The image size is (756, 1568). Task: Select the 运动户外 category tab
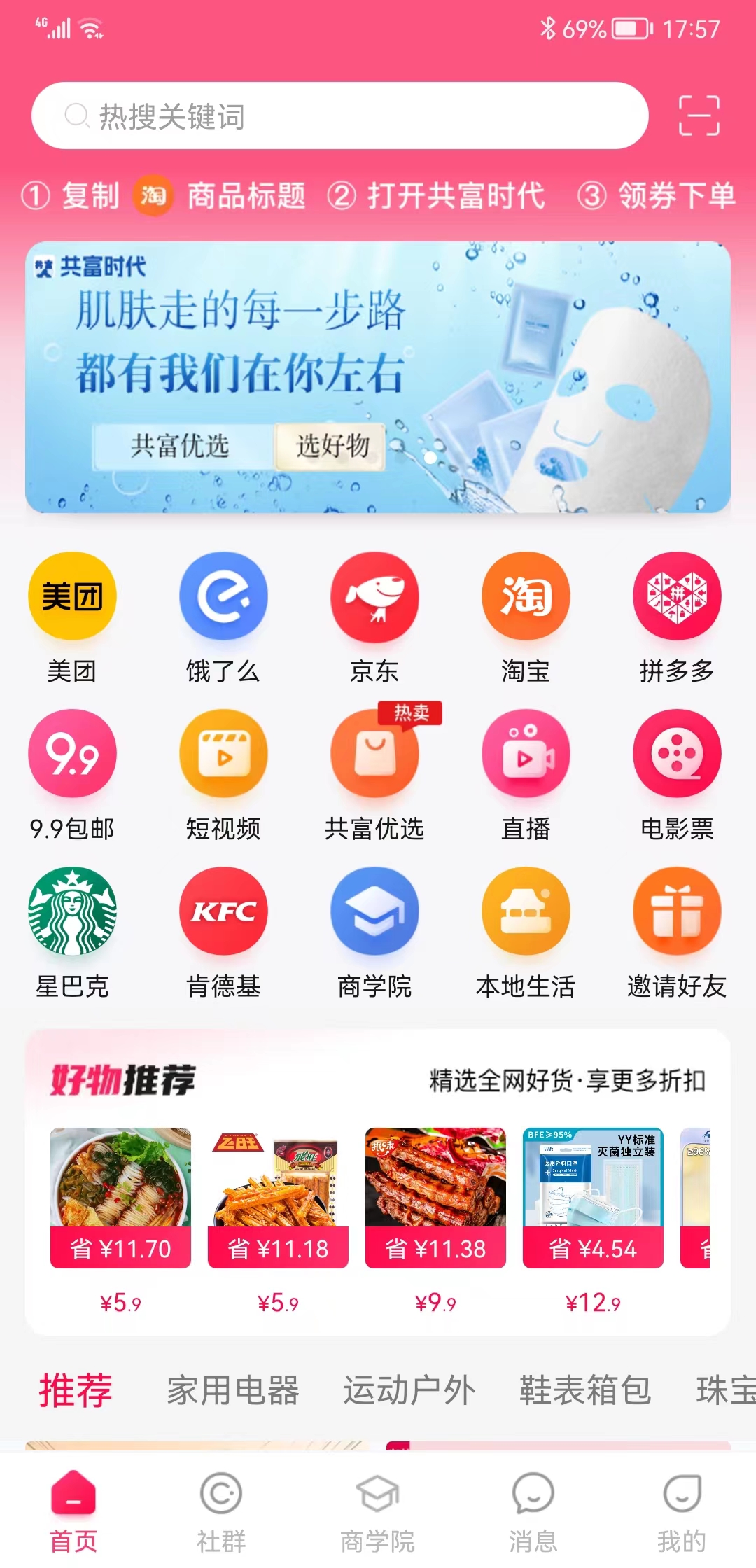pos(409,1390)
